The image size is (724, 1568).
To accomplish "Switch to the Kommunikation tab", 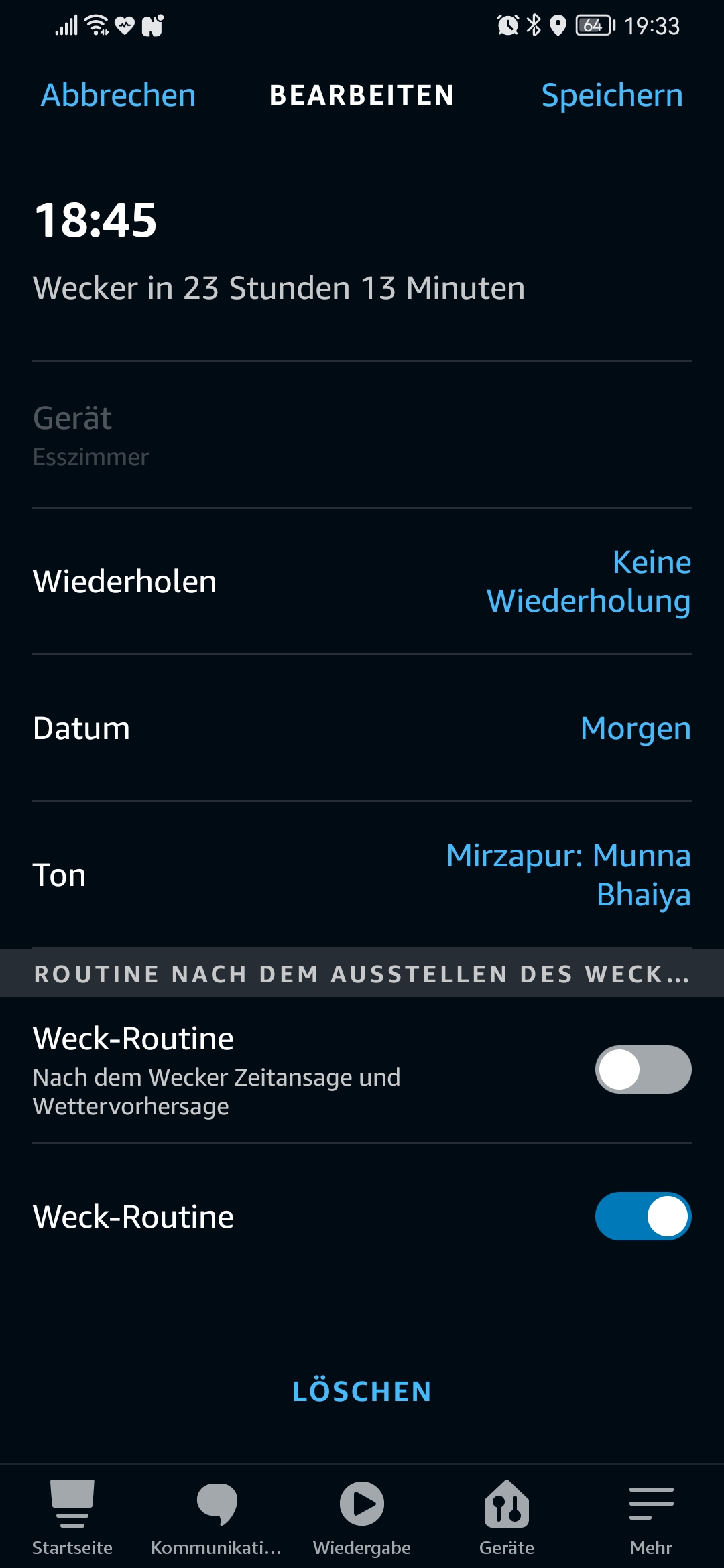I will (217, 1517).
